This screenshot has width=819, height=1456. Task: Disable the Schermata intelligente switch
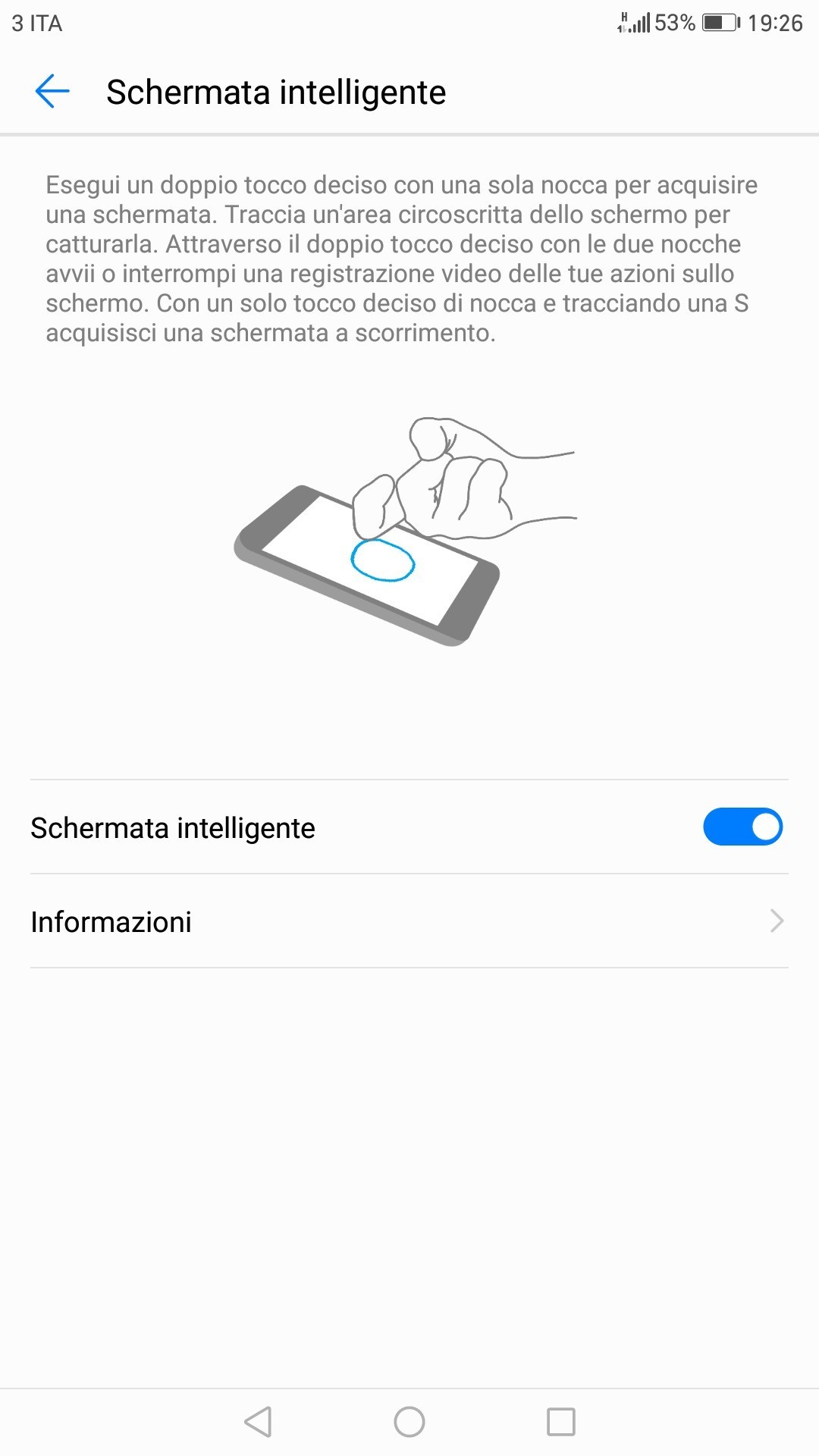[742, 827]
